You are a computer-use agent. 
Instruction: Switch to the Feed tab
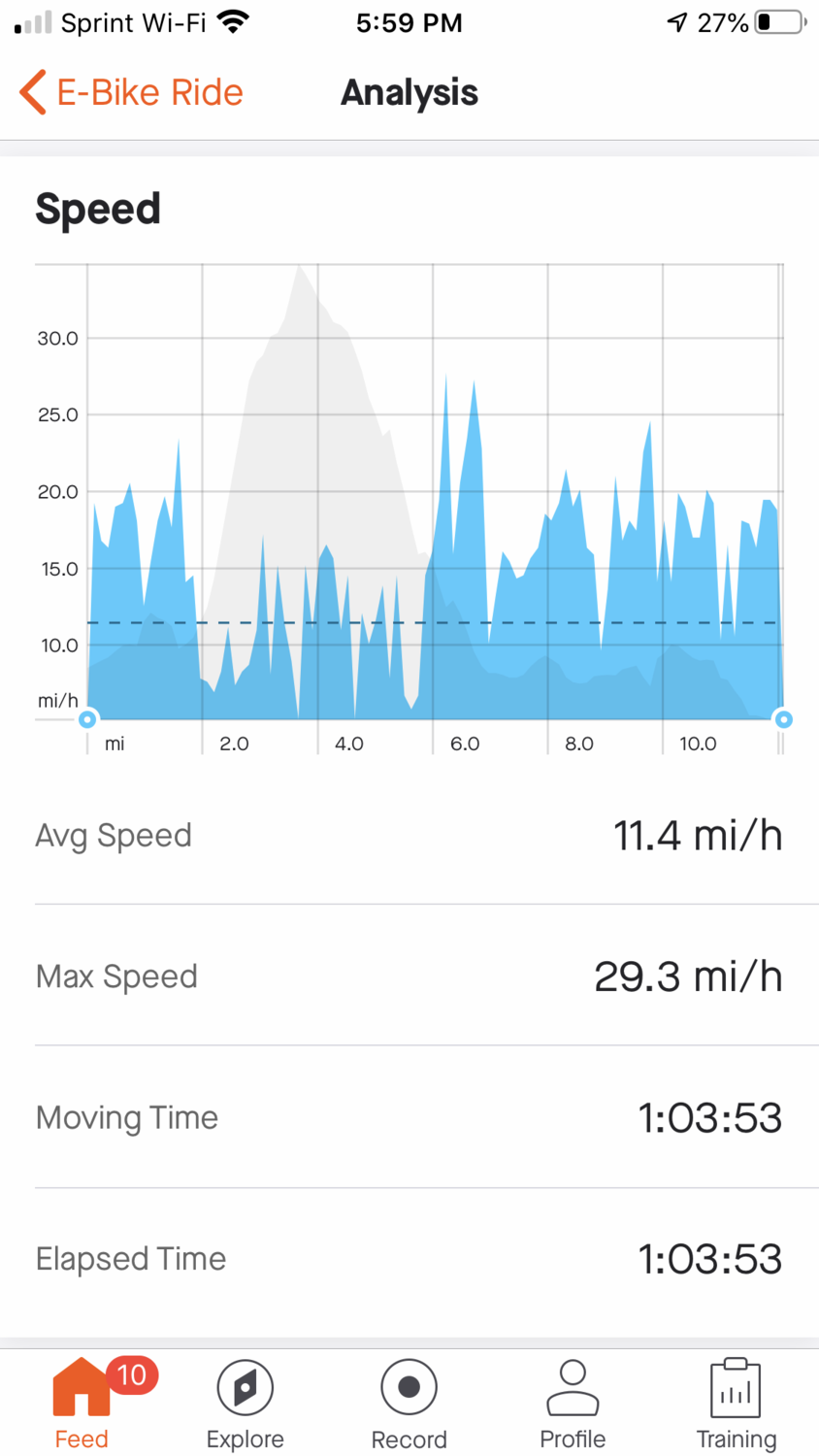tap(82, 1403)
